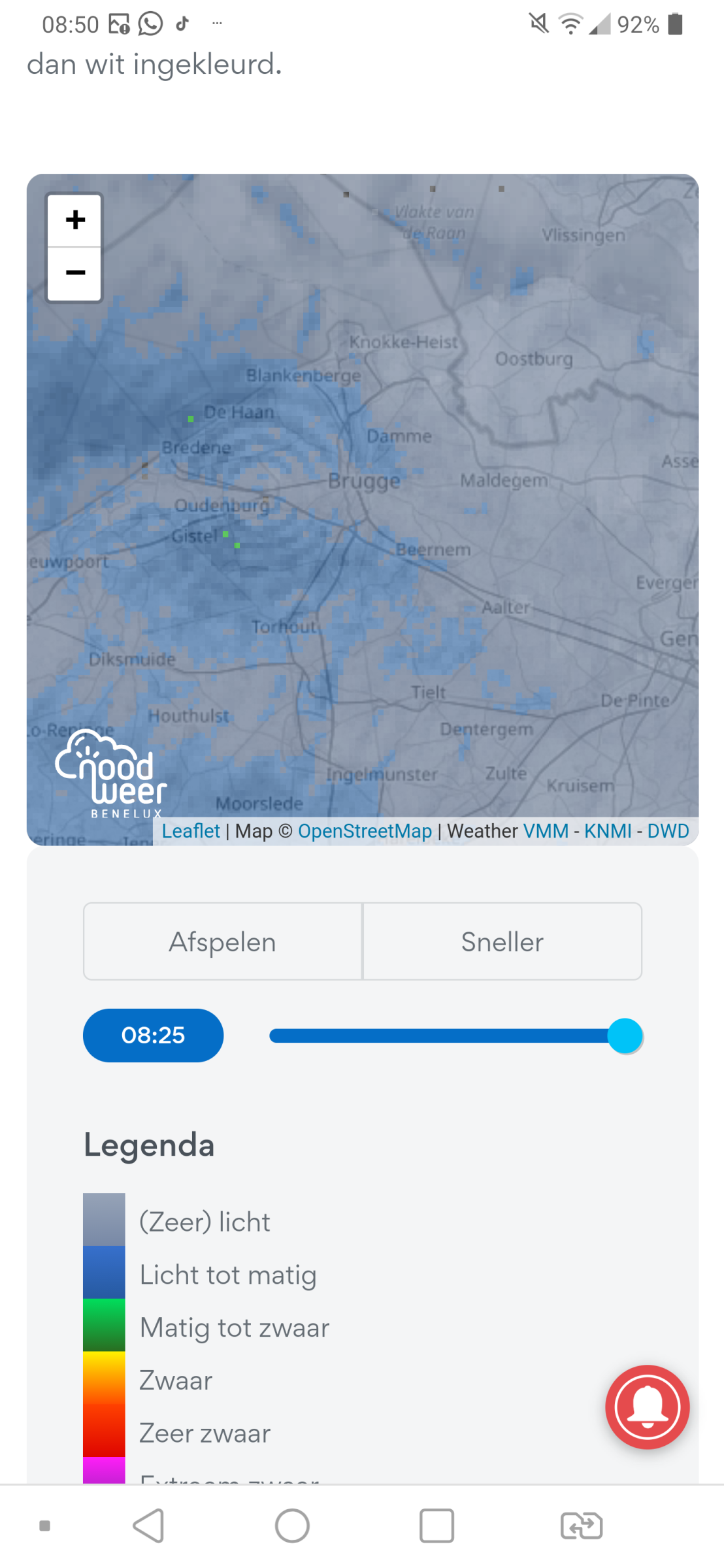Tap the red notification bell button
Image resolution: width=724 pixels, height=1568 pixels.
click(x=648, y=1407)
